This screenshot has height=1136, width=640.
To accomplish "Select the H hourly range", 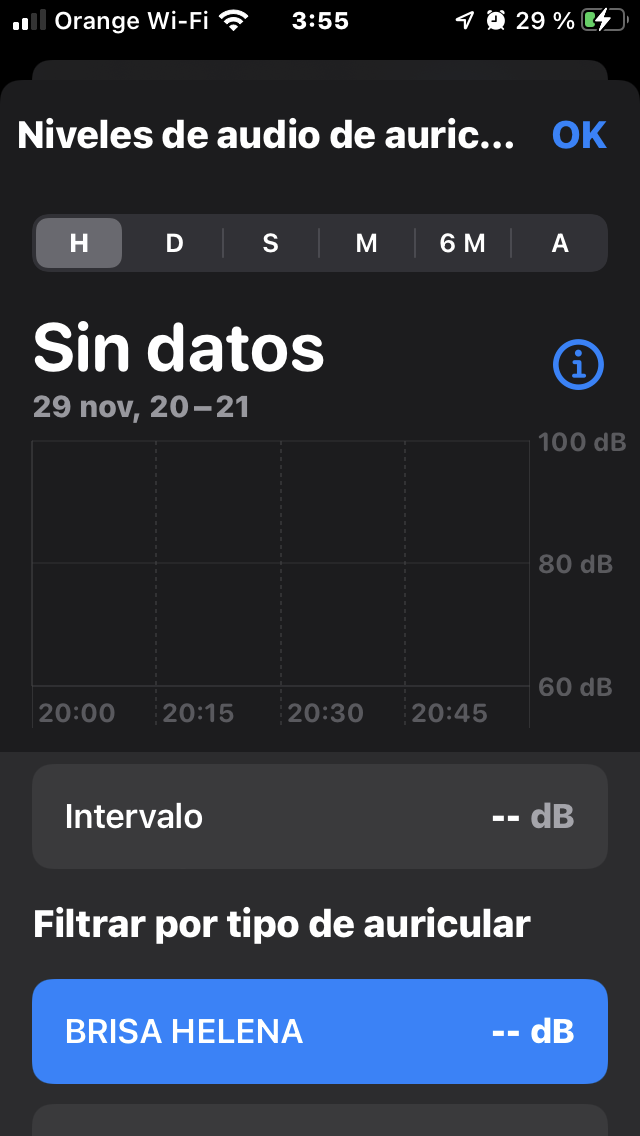I will coord(79,243).
